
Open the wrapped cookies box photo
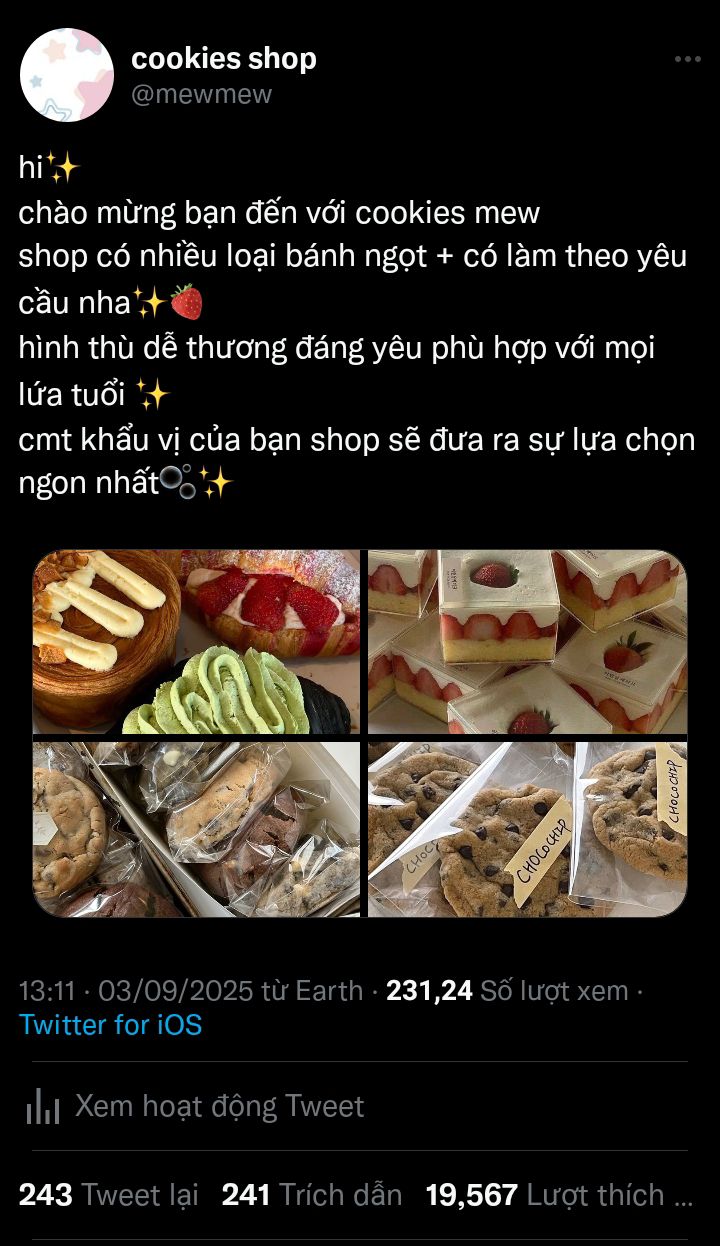point(196,829)
